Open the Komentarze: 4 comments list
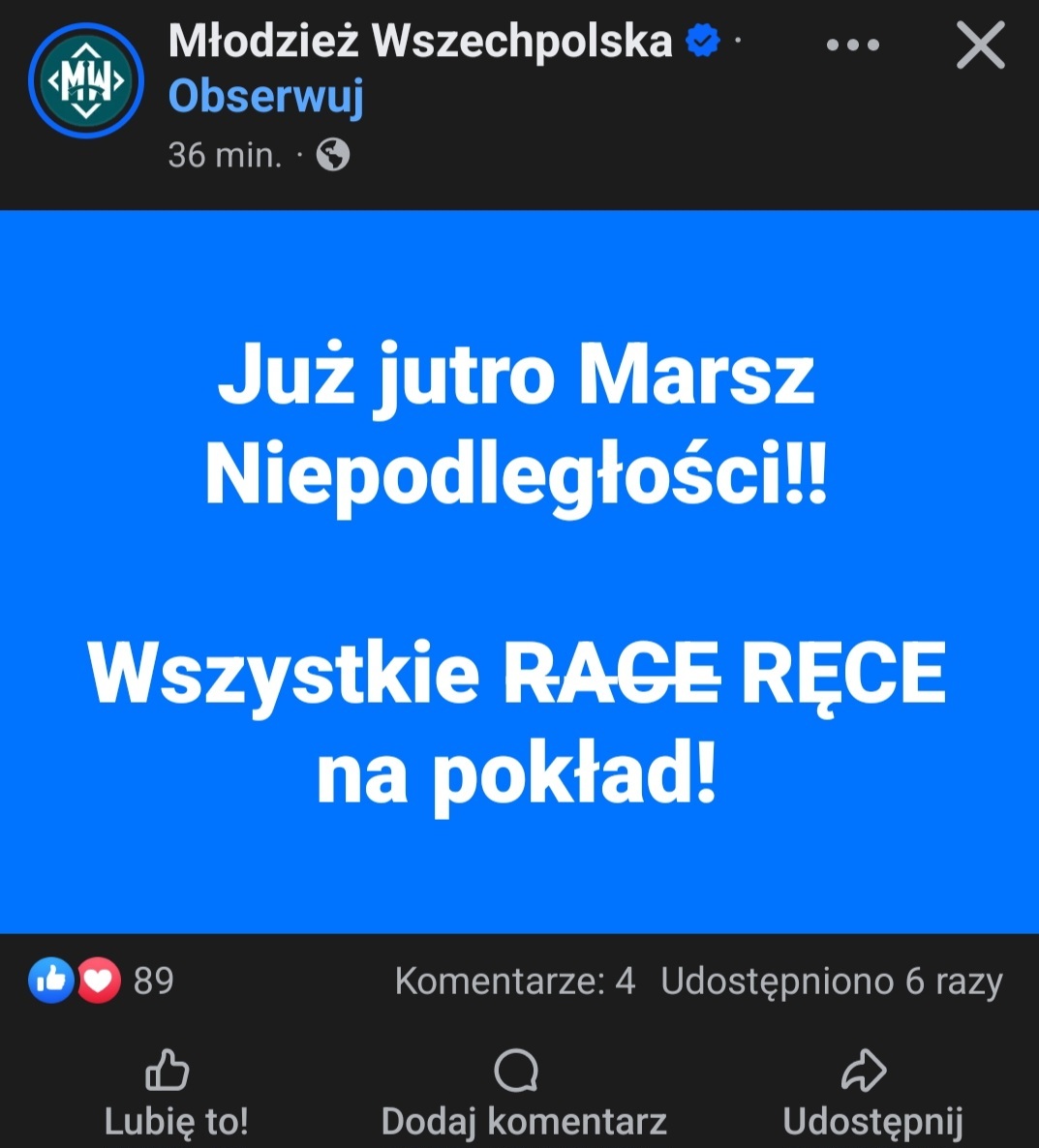Image resolution: width=1039 pixels, height=1148 pixels. click(514, 982)
